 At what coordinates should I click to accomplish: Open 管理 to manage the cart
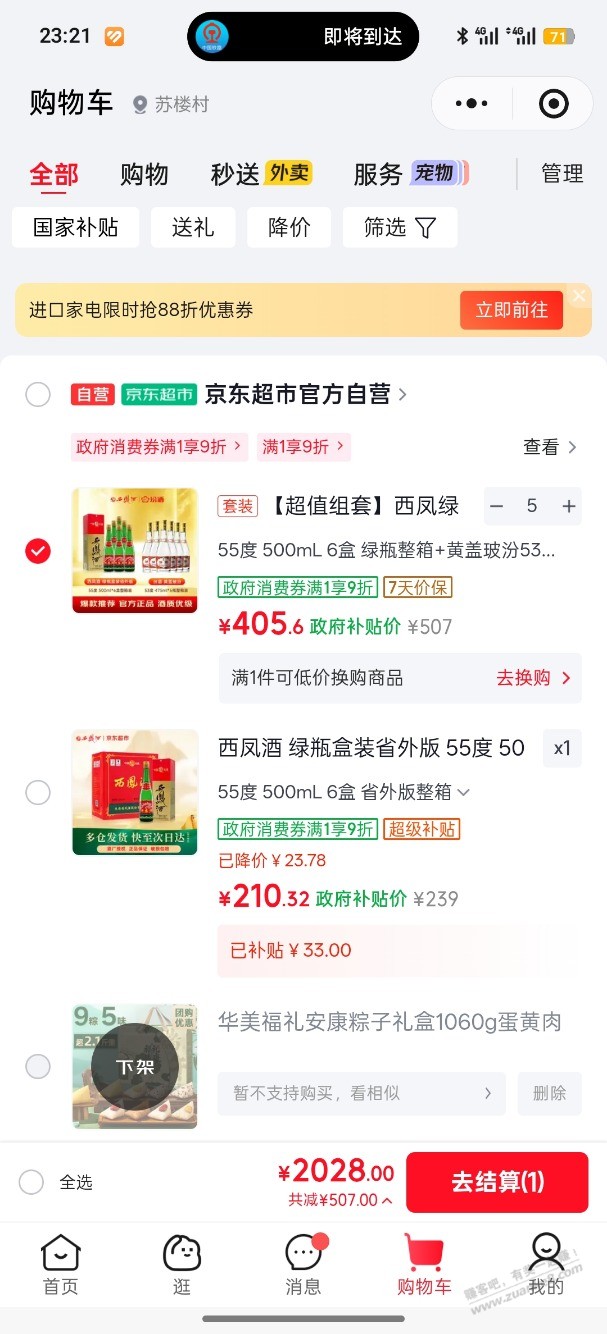coord(562,174)
